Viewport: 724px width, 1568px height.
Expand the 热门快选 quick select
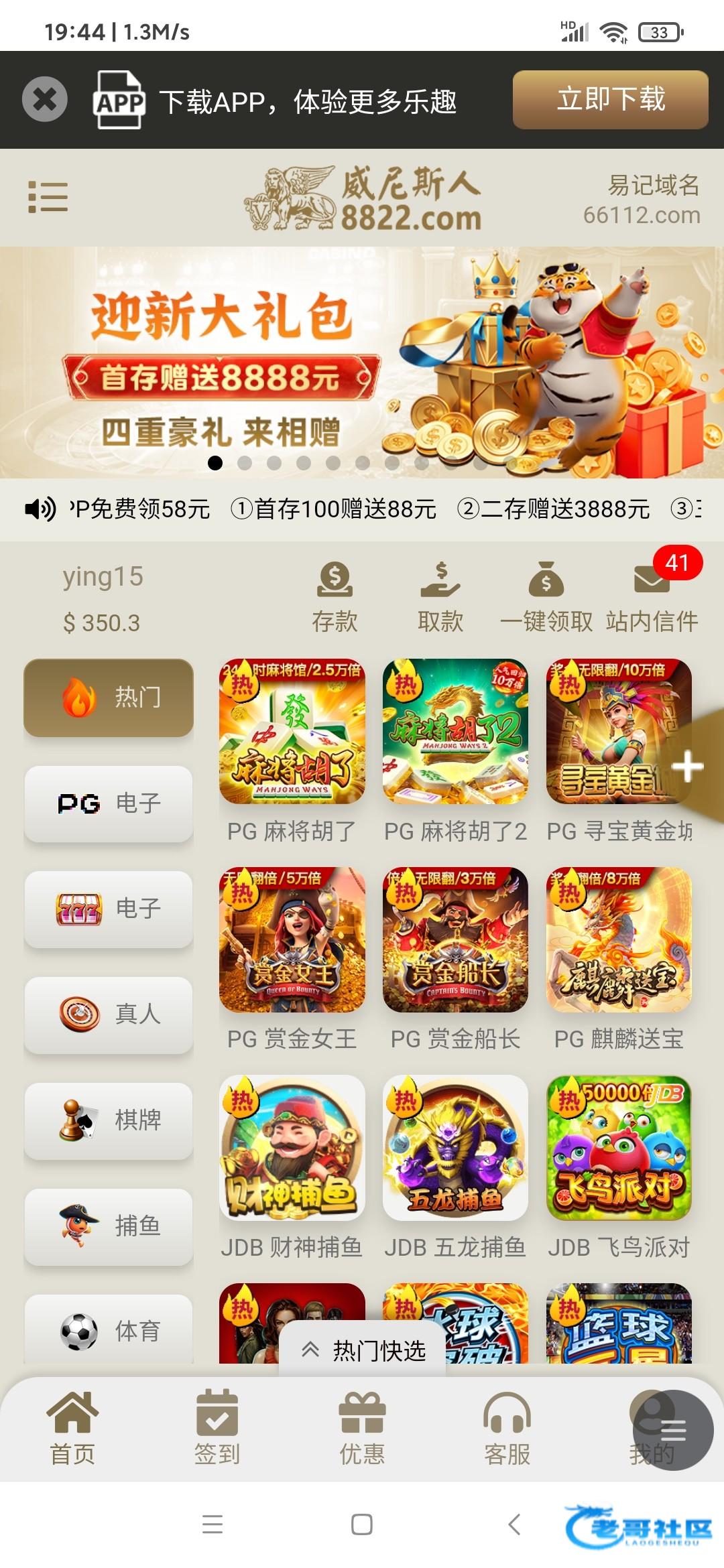tap(363, 1350)
